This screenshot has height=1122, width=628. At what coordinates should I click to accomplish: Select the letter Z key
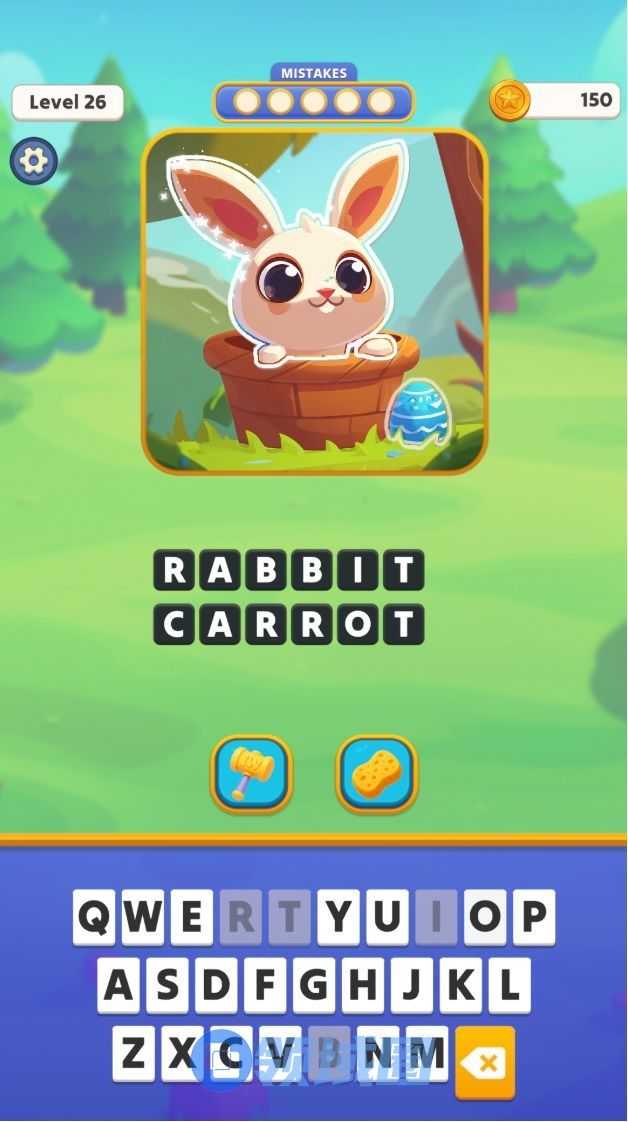[x=133, y=1053]
